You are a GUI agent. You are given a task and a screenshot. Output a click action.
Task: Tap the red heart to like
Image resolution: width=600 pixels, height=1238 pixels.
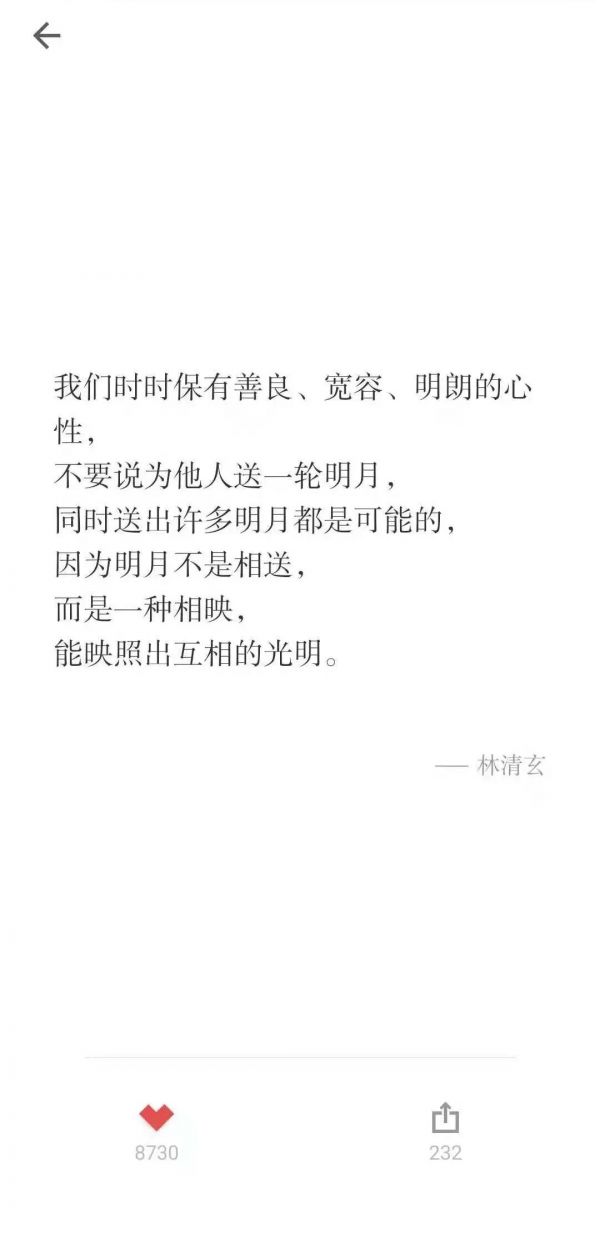click(156, 1117)
